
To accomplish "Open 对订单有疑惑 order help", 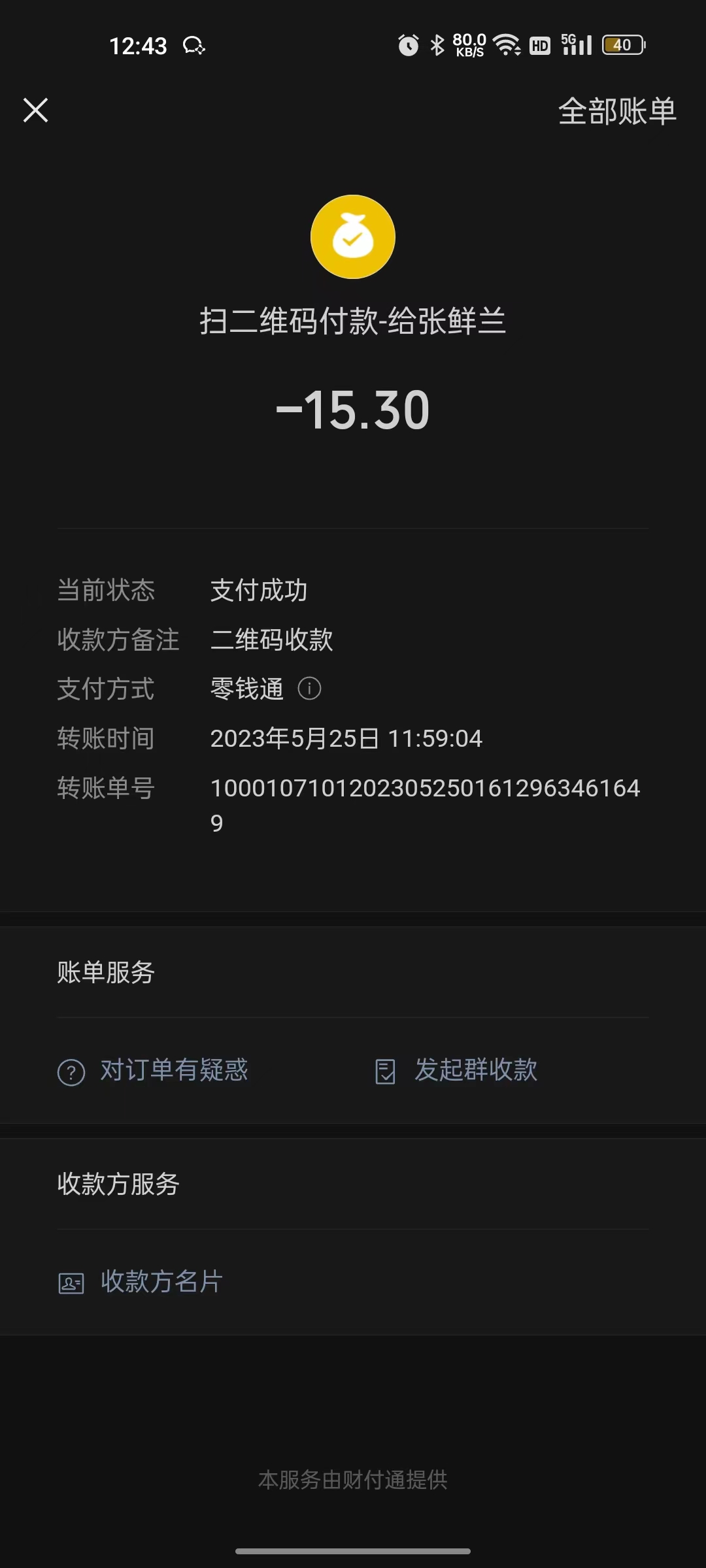I will [154, 1071].
